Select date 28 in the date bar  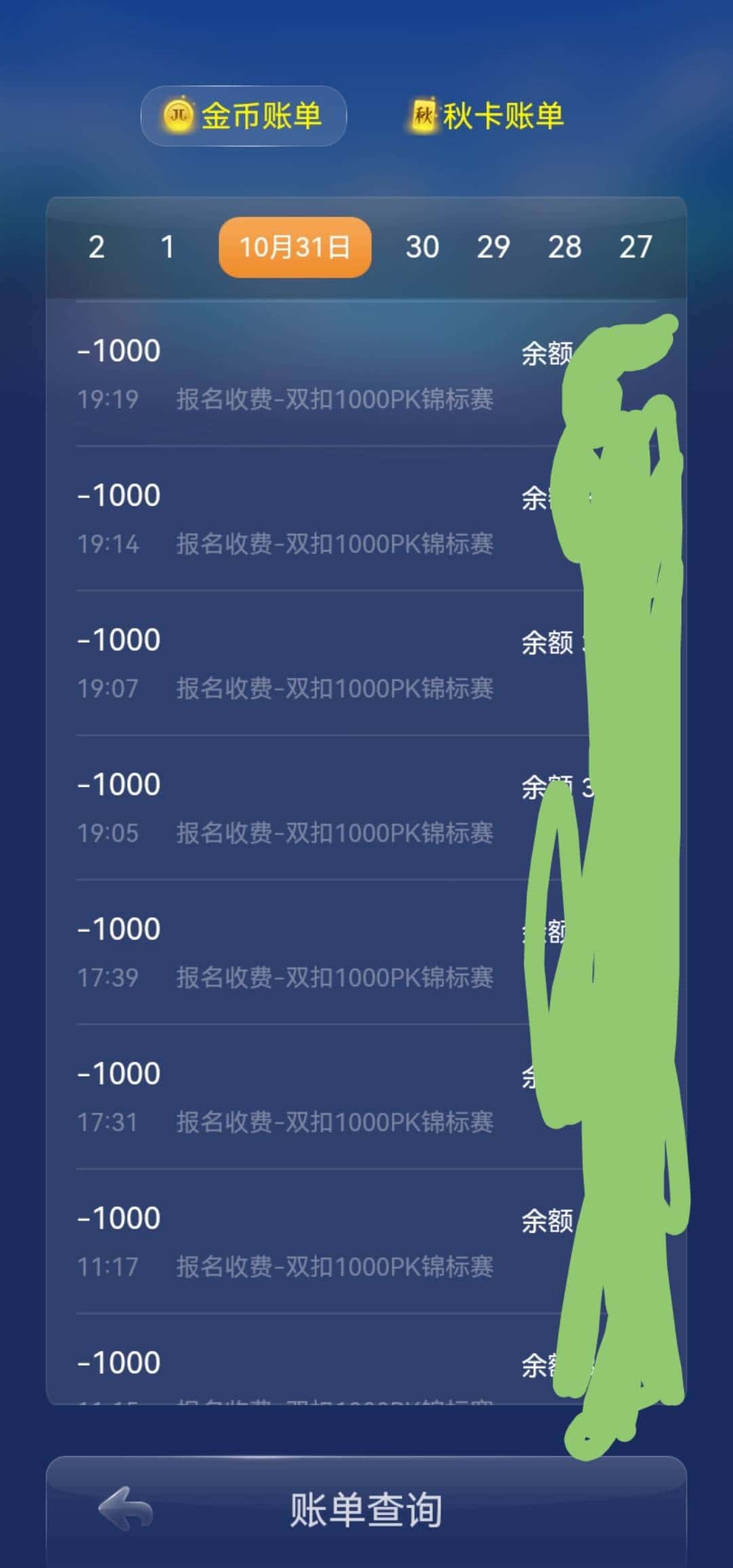tap(567, 248)
